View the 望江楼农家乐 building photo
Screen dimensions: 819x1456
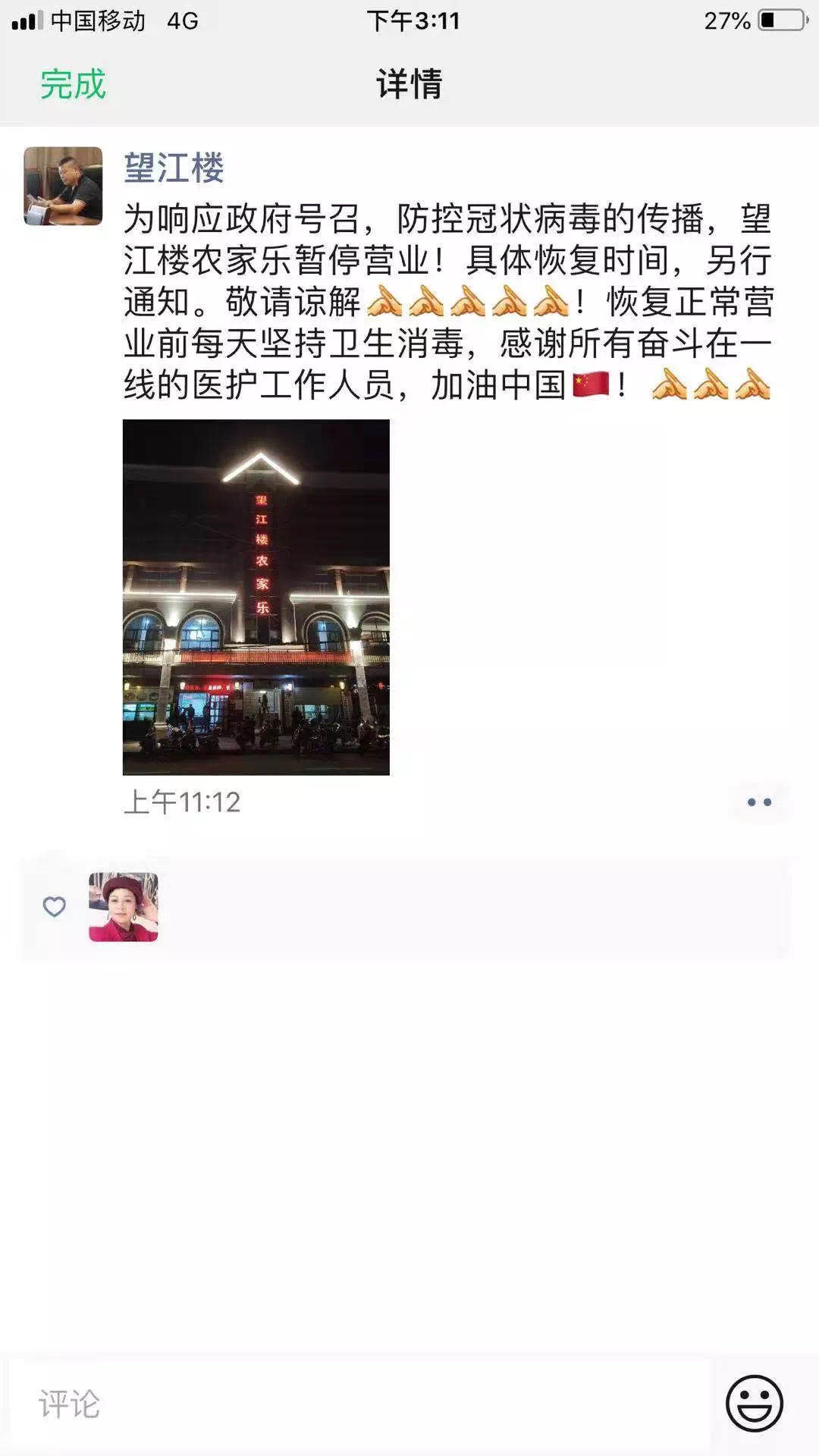tap(256, 597)
